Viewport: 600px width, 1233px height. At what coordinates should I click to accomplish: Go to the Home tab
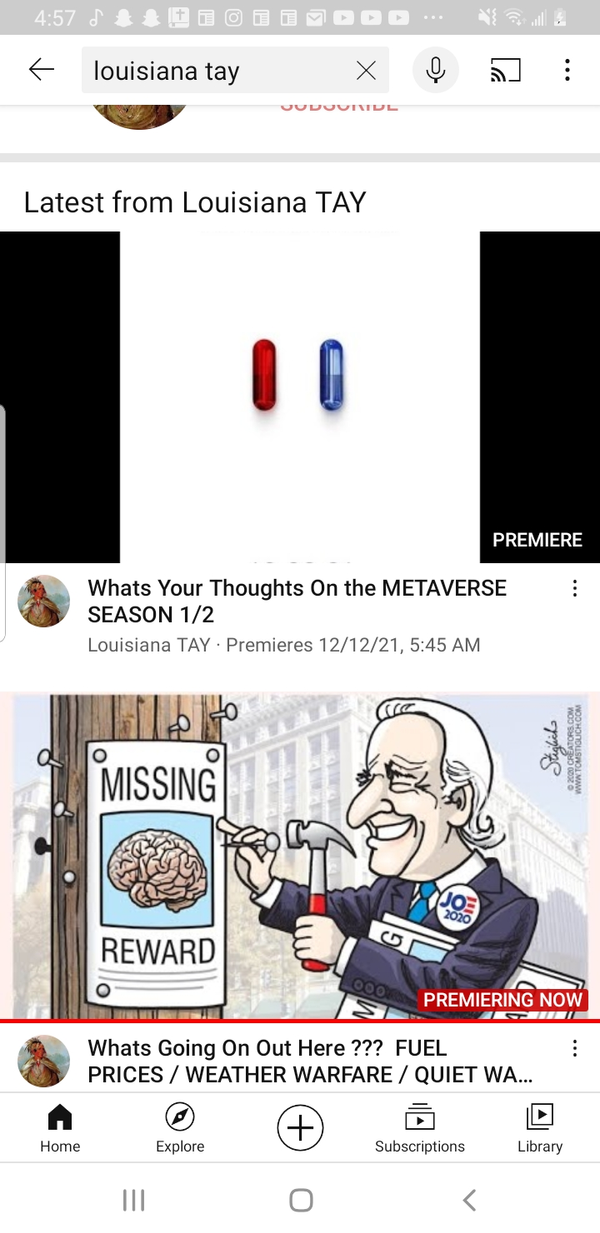tap(60, 1129)
